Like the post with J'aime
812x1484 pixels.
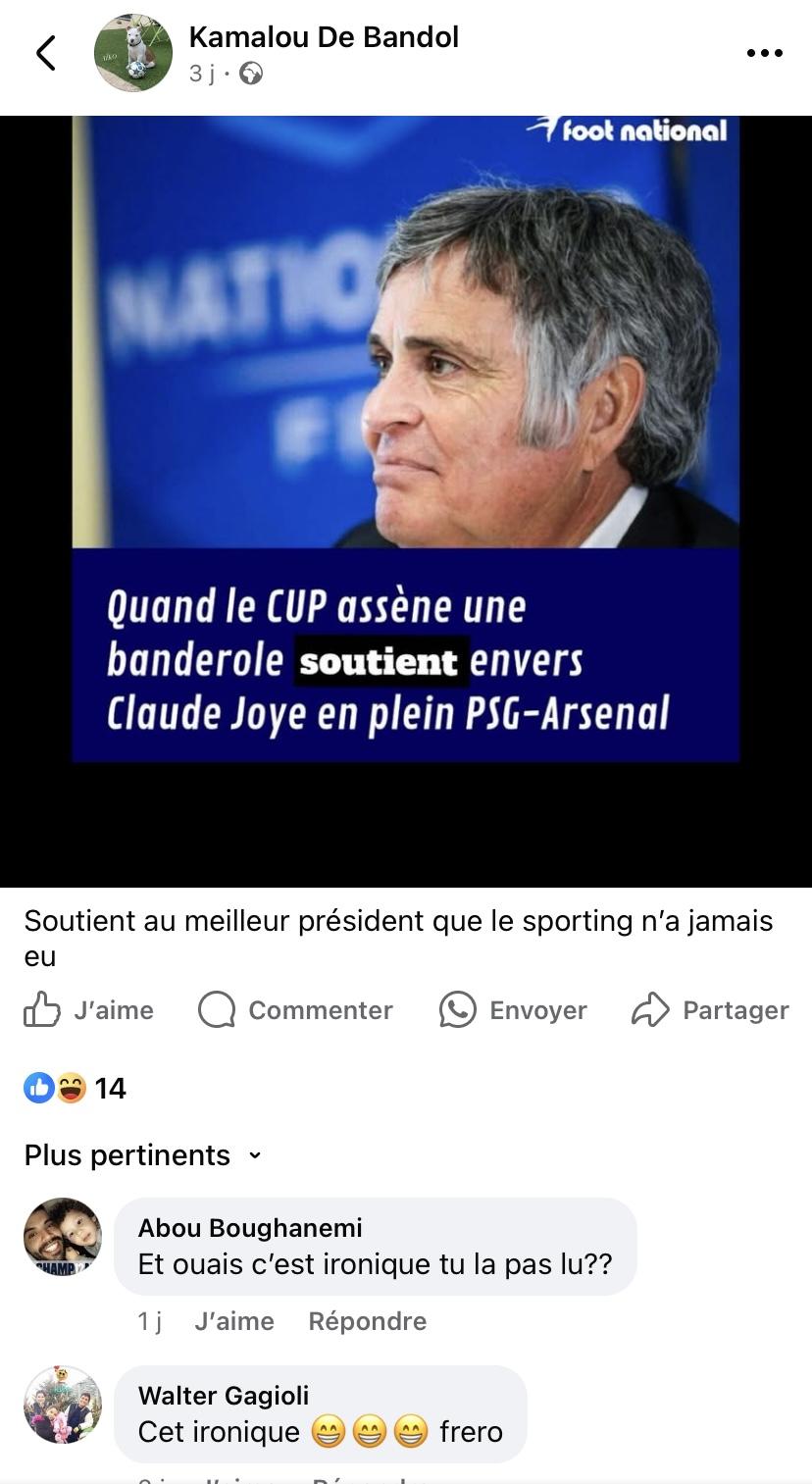coord(88,1009)
